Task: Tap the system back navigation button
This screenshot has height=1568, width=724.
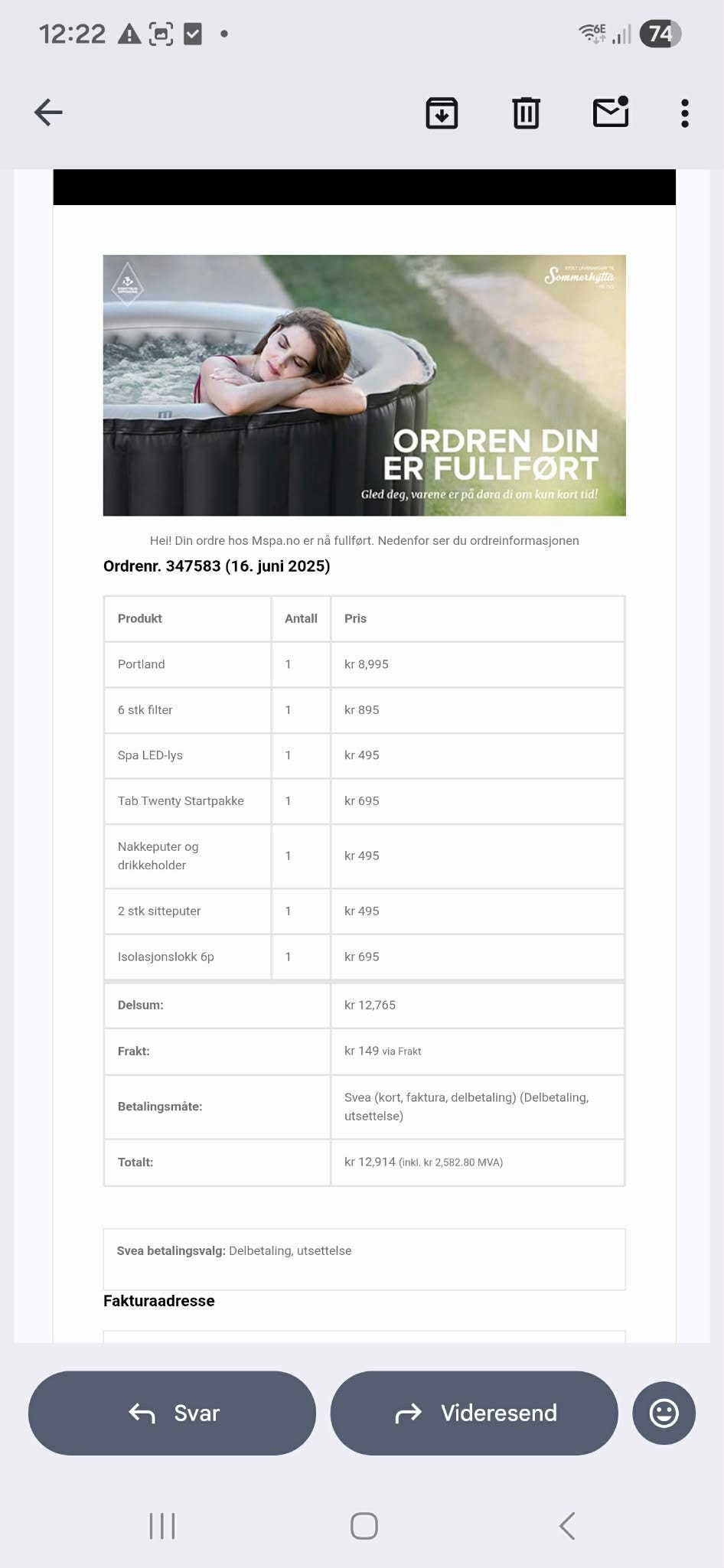Action: 566,1525
